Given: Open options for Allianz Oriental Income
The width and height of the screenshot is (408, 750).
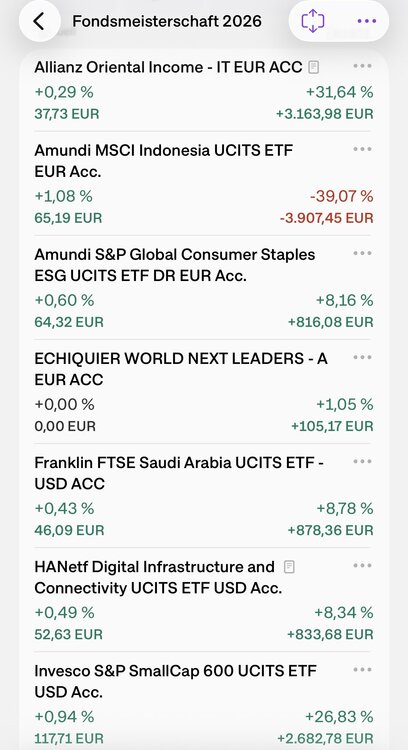Looking at the screenshot, I should (362, 66).
